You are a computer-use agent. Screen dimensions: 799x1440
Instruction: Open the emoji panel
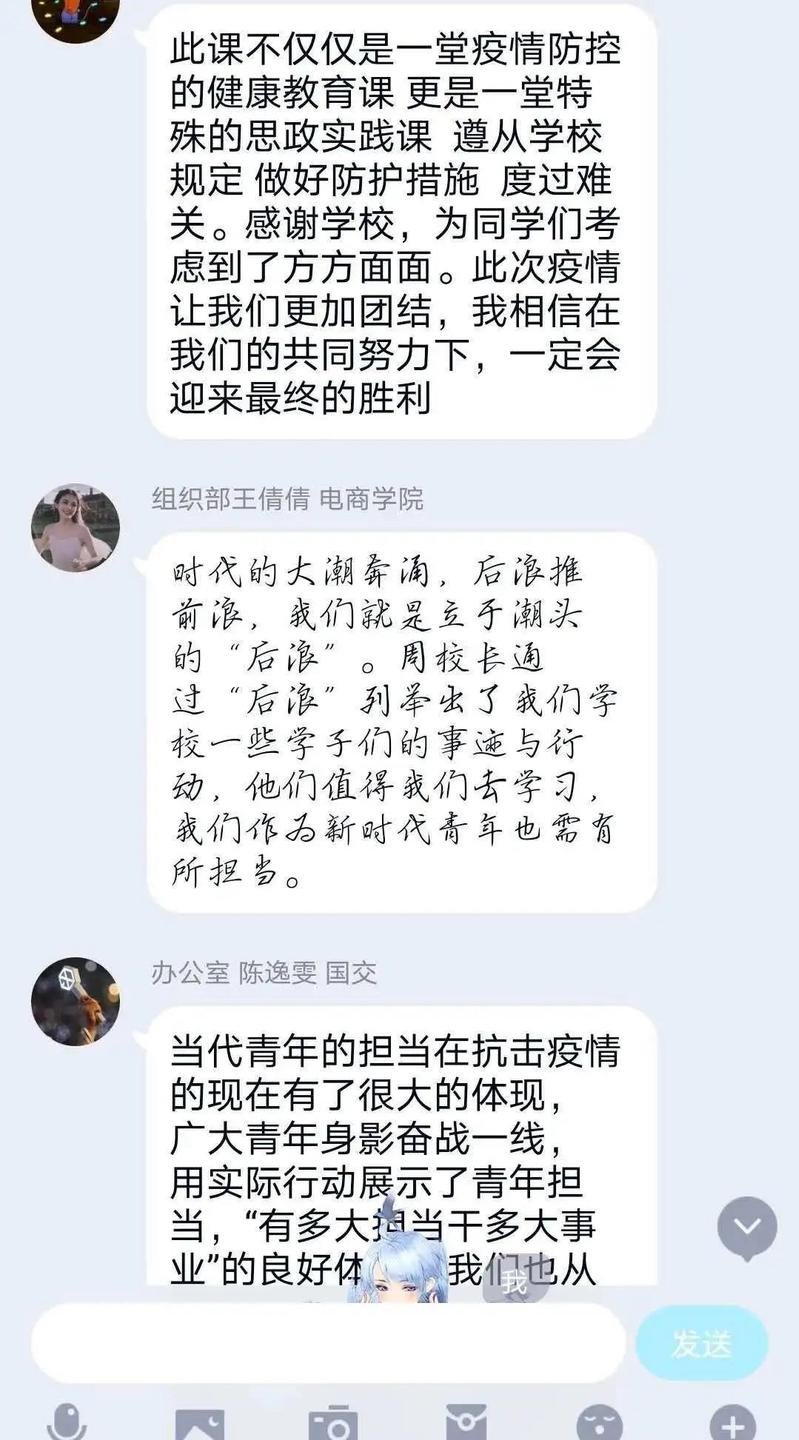tap(599, 1424)
